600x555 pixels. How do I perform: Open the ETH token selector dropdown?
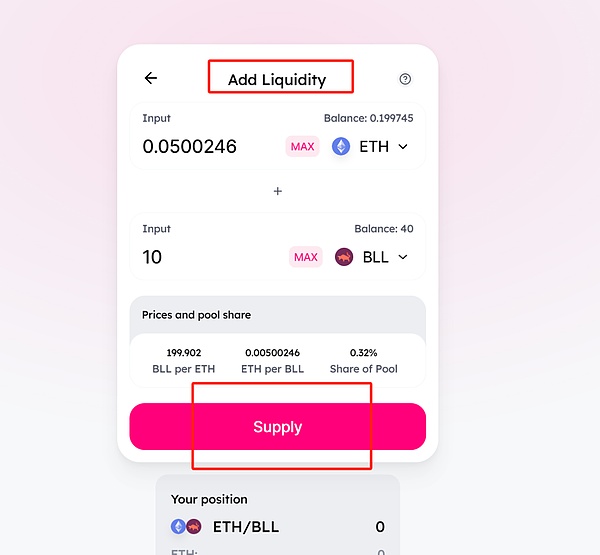(372, 146)
